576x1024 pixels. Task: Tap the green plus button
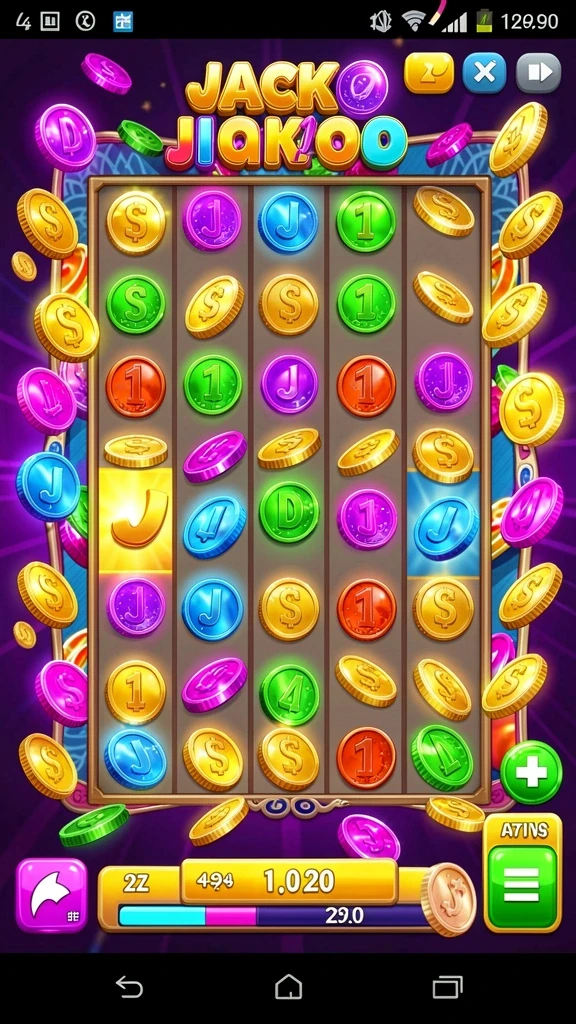[x=532, y=773]
